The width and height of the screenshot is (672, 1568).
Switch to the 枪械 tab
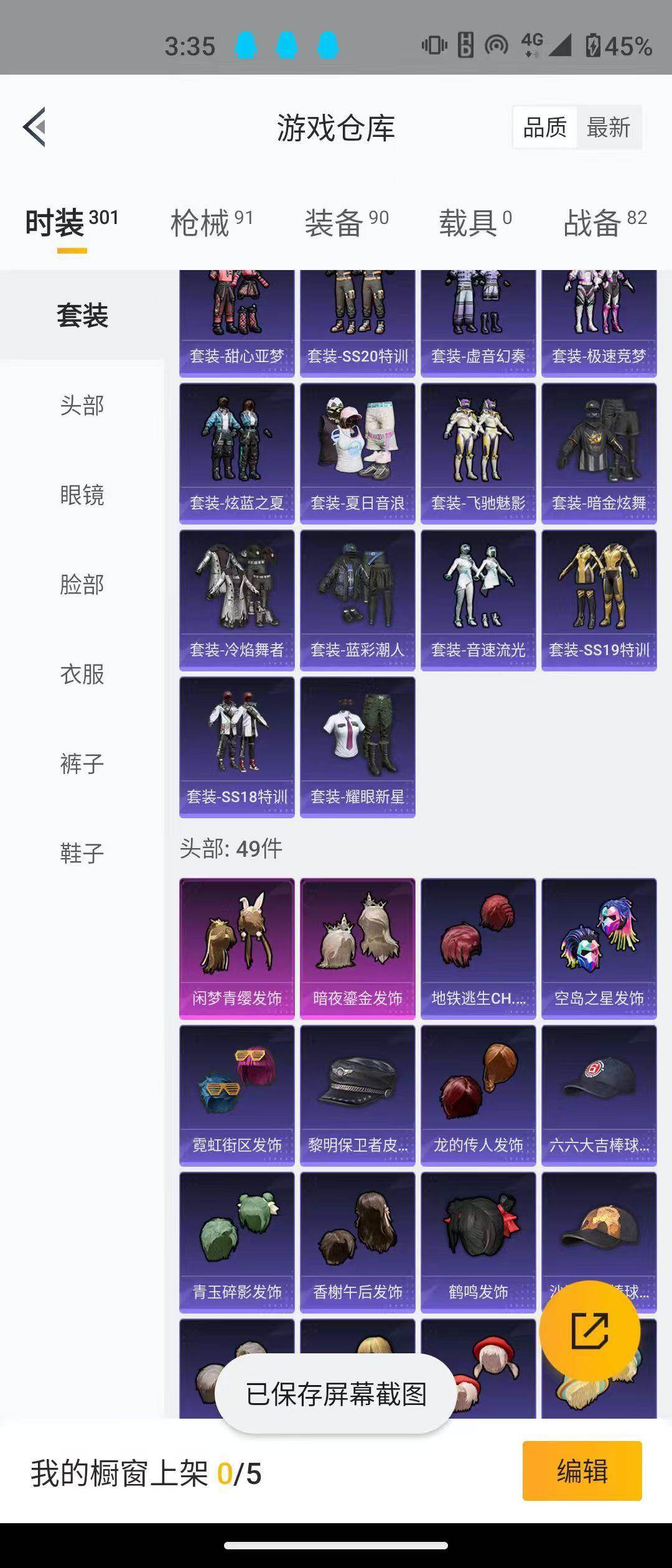(210, 223)
